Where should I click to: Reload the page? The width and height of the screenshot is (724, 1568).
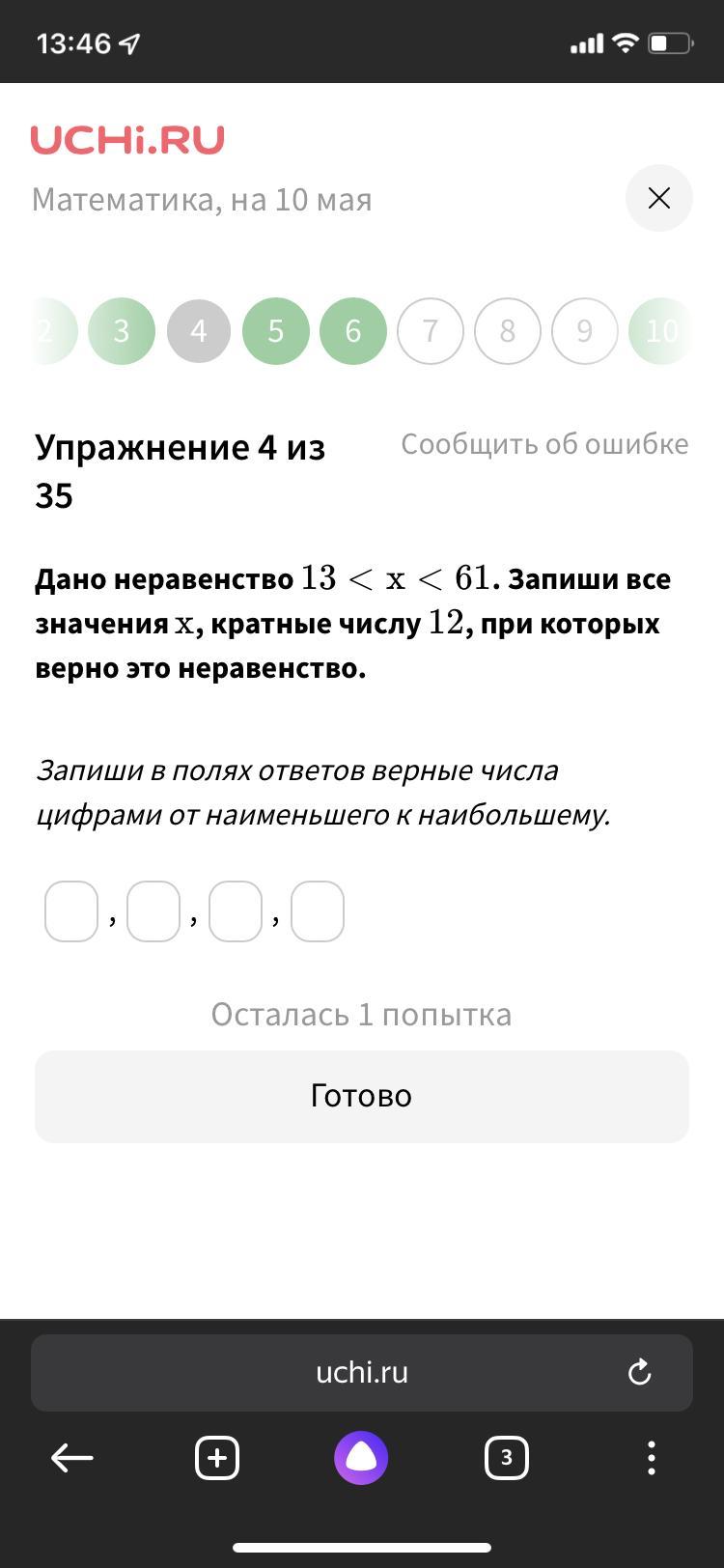[x=639, y=1372]
